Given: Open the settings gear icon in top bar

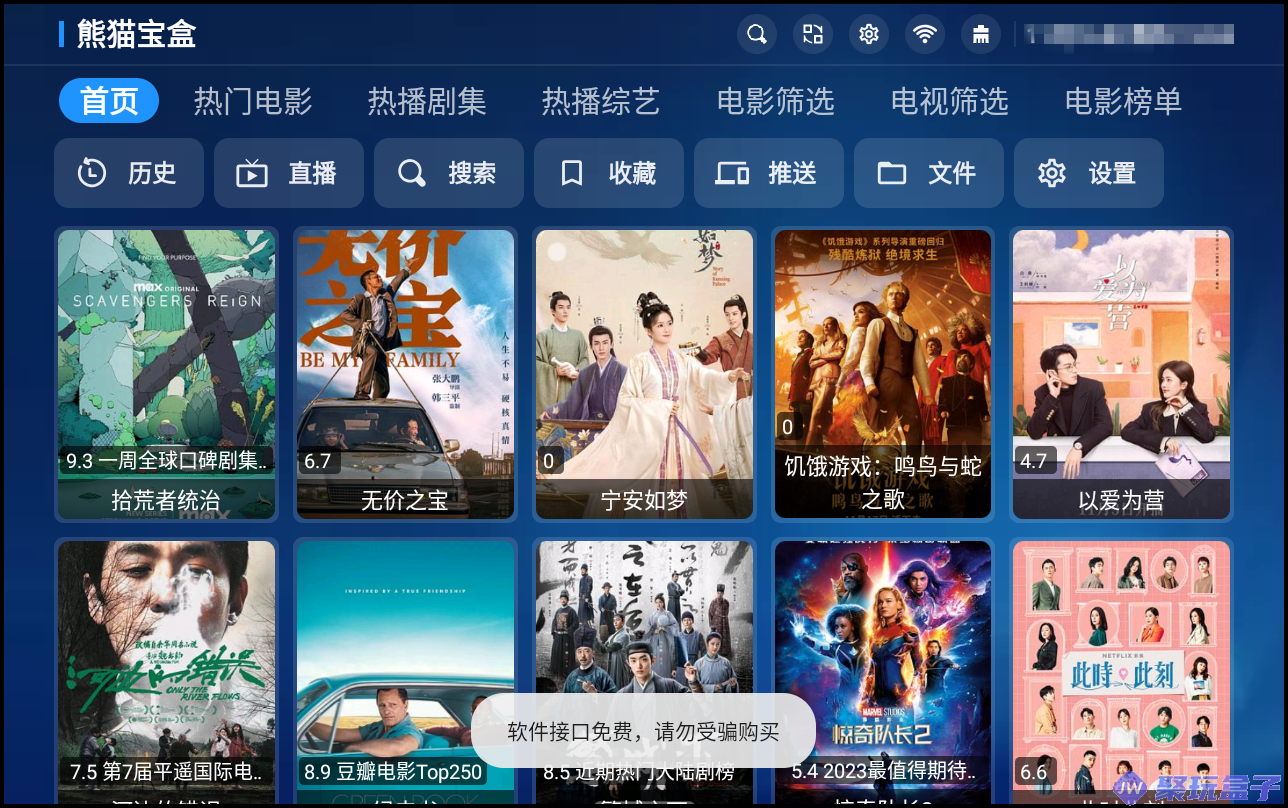Looking at the screenshot, I should tap(869, 35).
